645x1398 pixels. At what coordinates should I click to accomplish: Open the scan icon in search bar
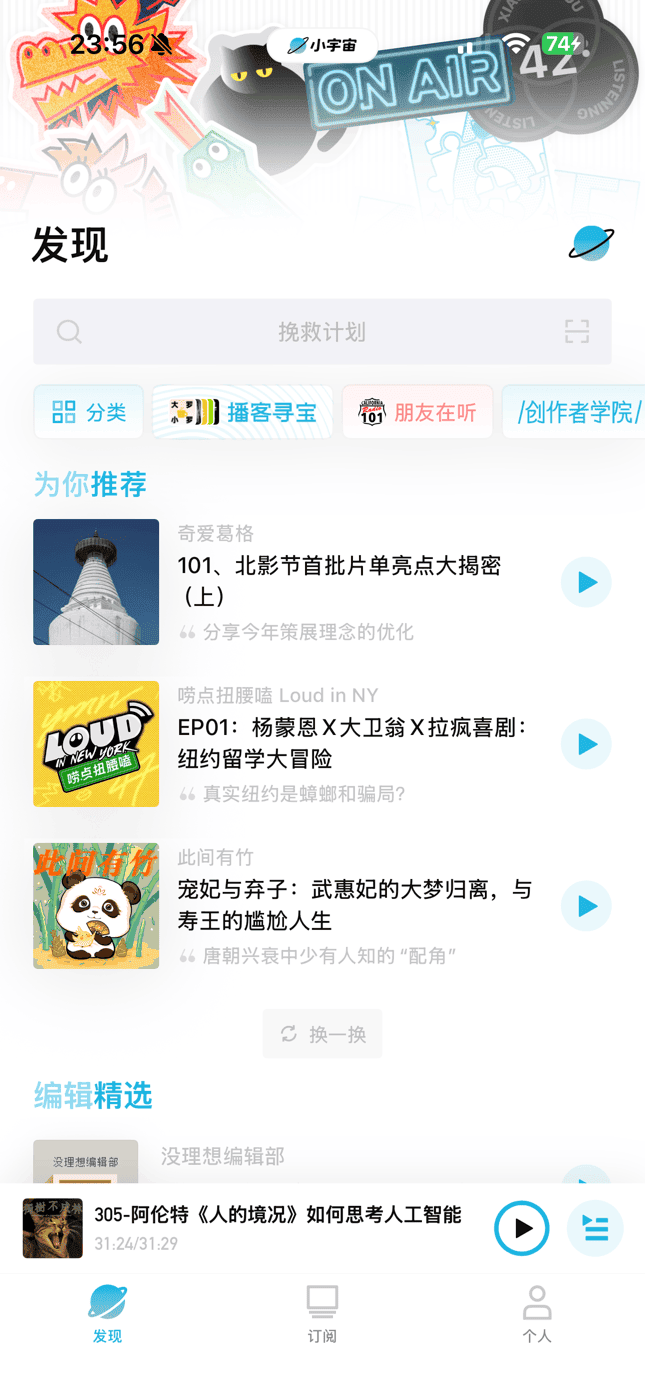(x=577, y=332)
